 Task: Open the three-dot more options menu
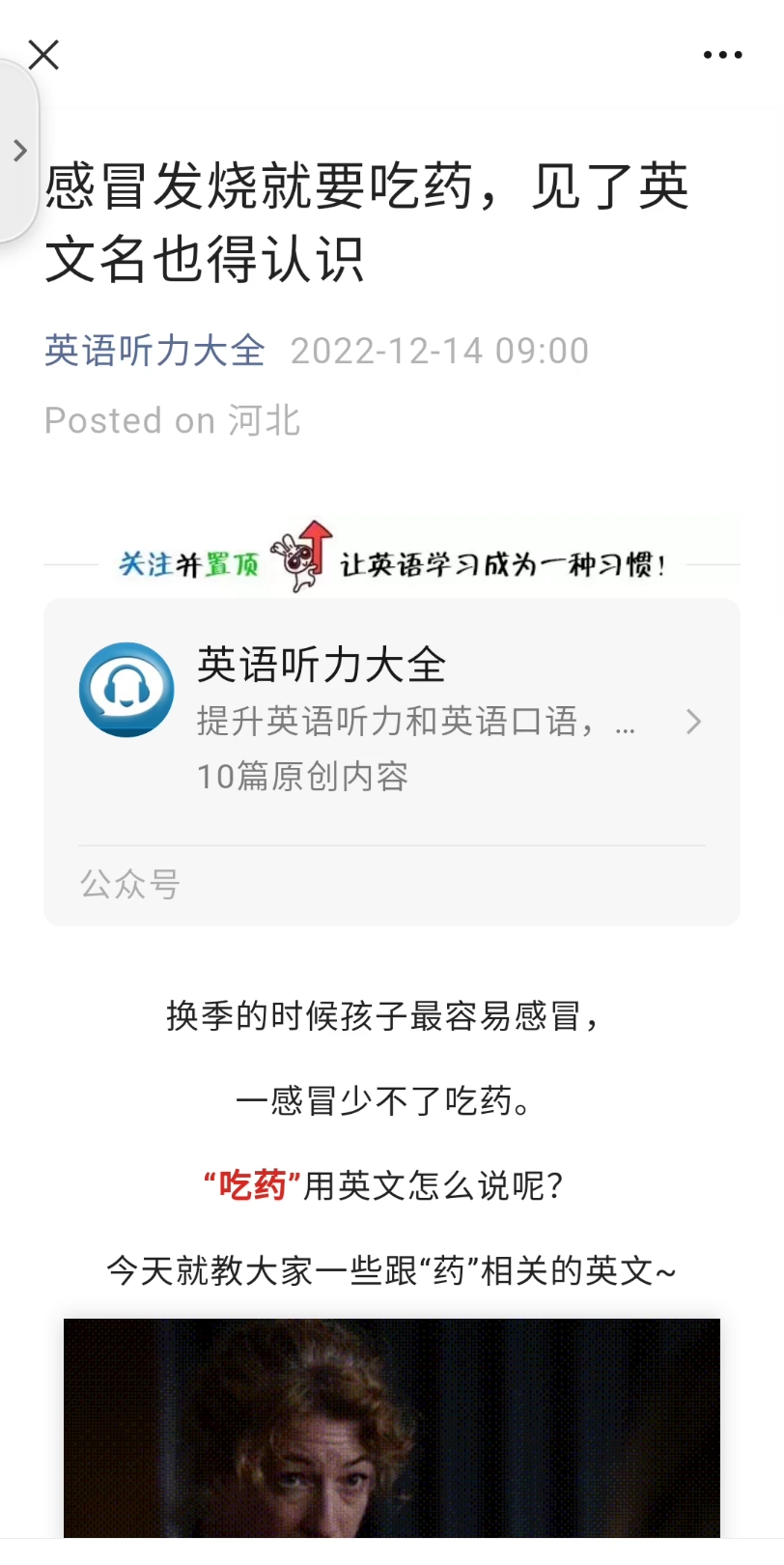click(722, 56)
